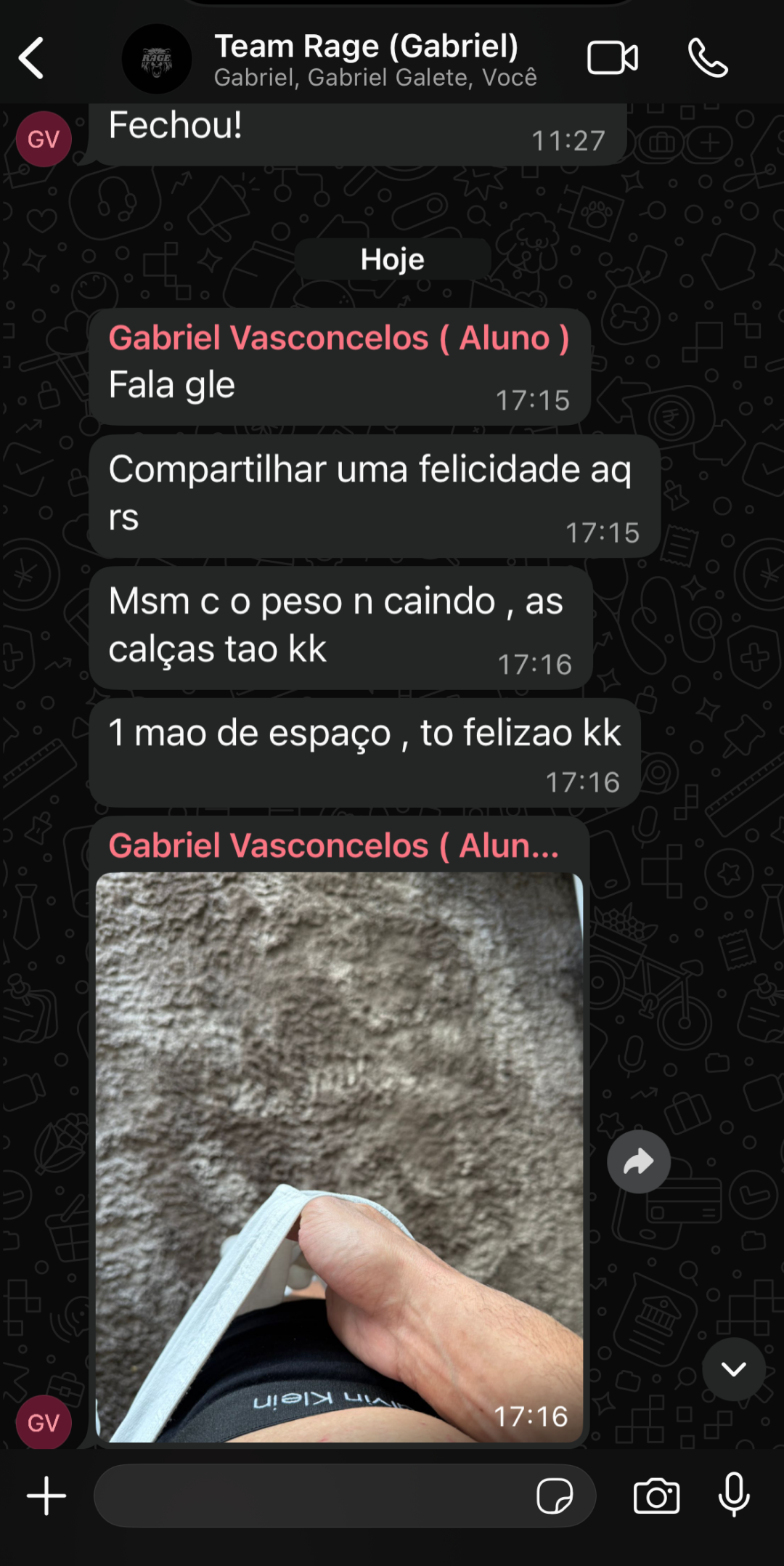The image size is (784, 1566).
Task: Record a voice message with the microphone
Action: pyautogui.click(x=733, y=1495)
